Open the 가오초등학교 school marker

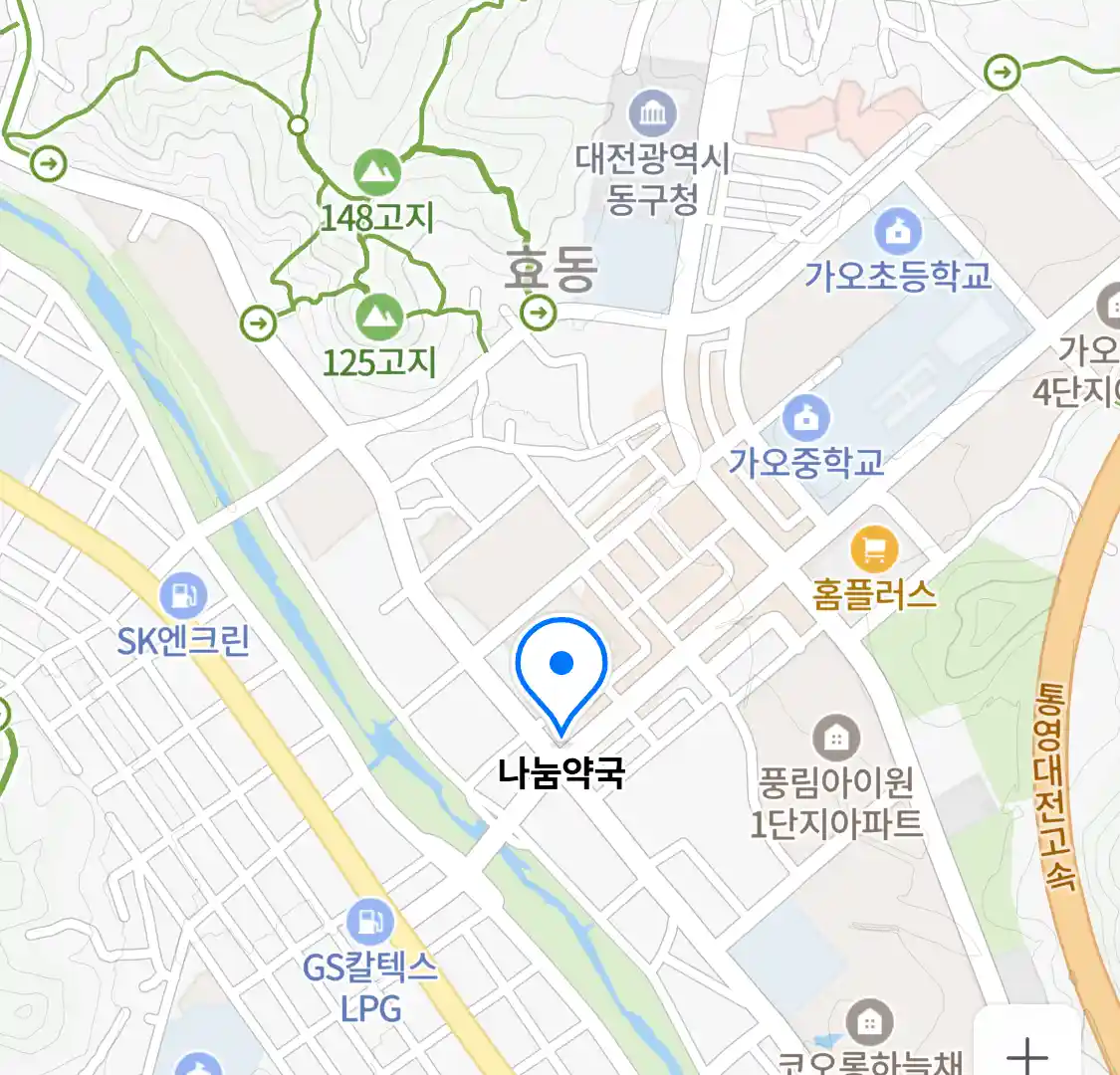click(x=898, y=233)
